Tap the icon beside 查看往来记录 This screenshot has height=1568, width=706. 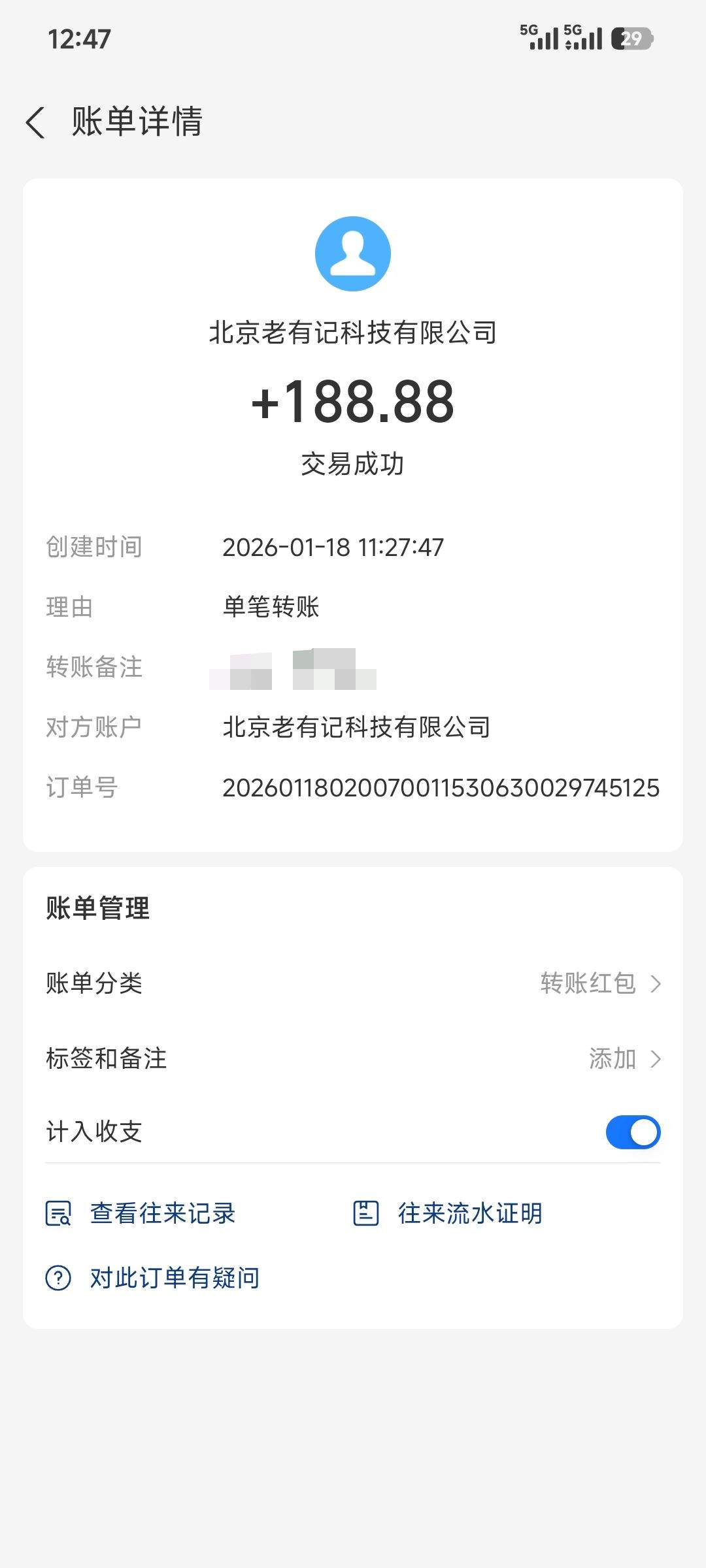(59, 1212)
